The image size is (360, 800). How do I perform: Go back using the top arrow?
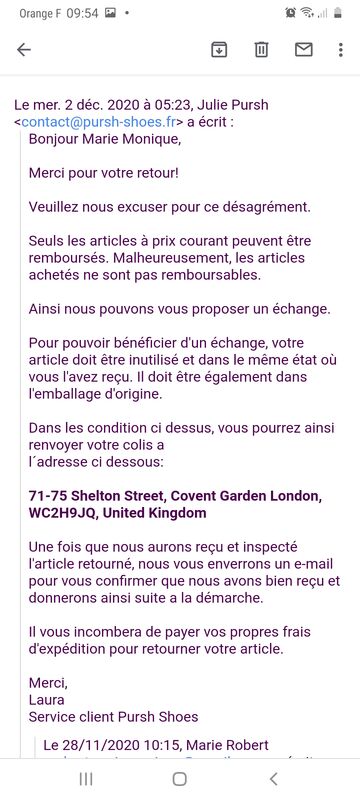23,49
